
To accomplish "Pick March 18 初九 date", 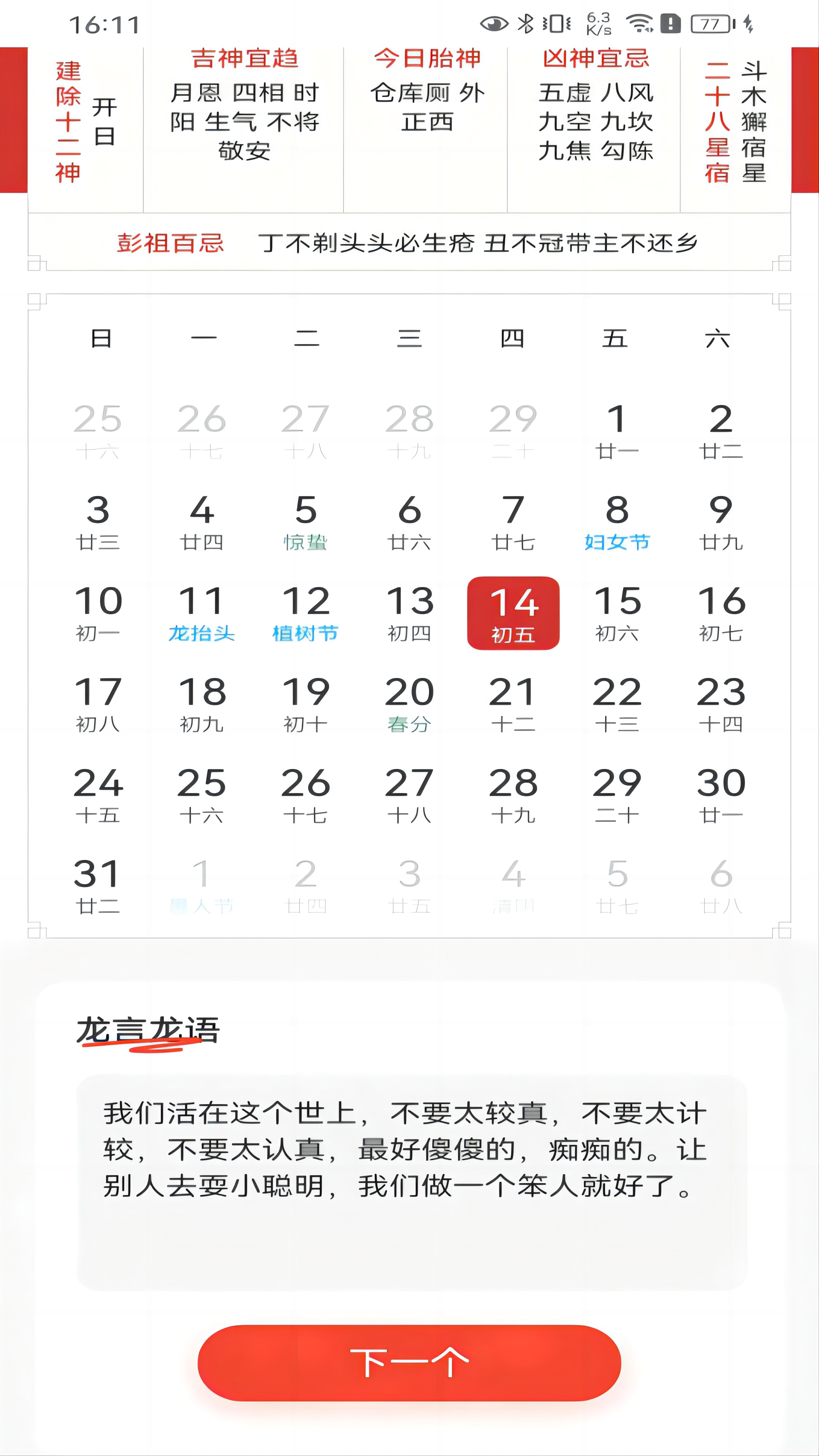I will pos(202,704).
